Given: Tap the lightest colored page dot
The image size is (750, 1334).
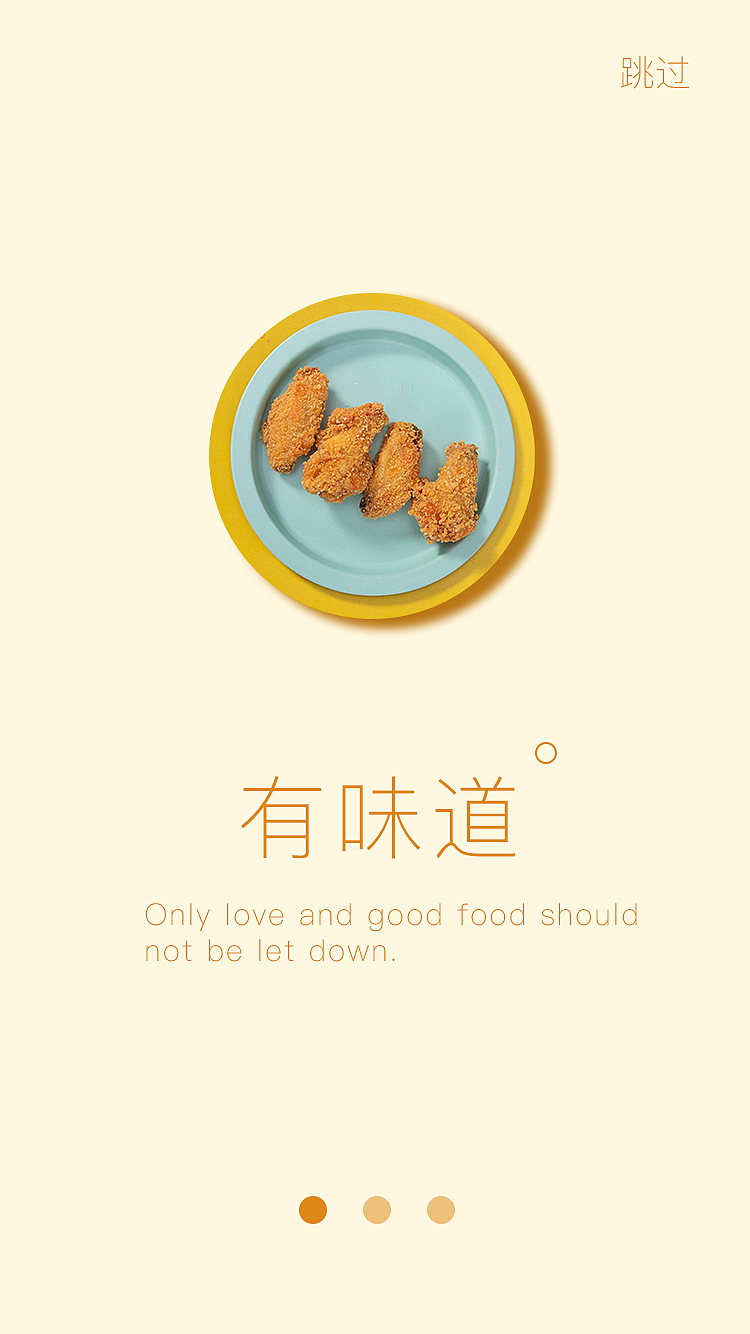Looking at the screenshot, I should pos(375,1209).
